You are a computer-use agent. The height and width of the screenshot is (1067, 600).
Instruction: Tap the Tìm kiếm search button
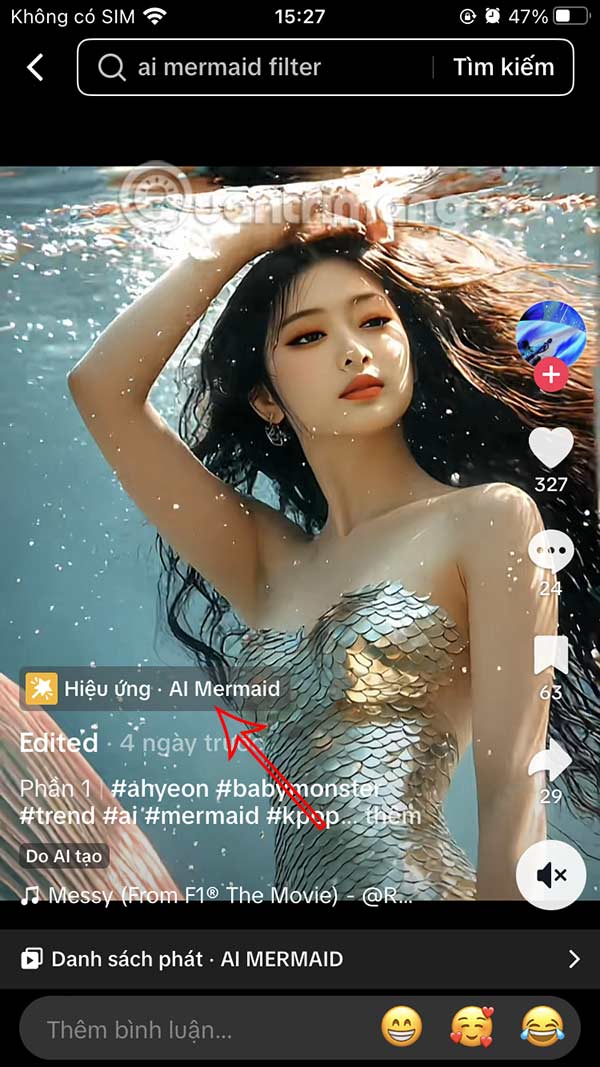[503, 67]
